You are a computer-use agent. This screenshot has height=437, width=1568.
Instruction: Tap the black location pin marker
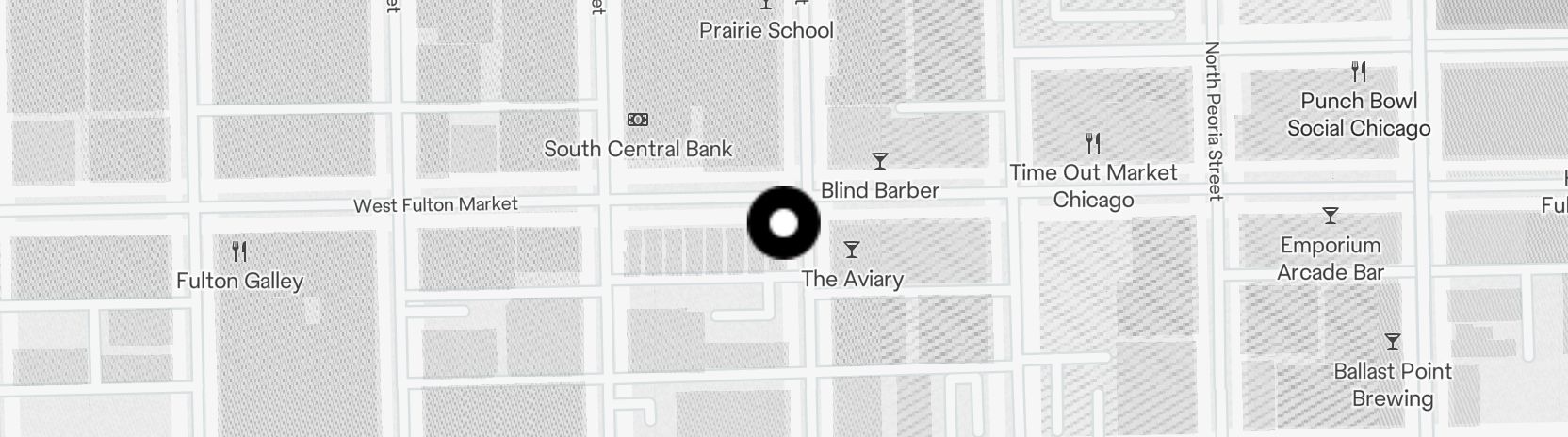[x=783, y=223]
